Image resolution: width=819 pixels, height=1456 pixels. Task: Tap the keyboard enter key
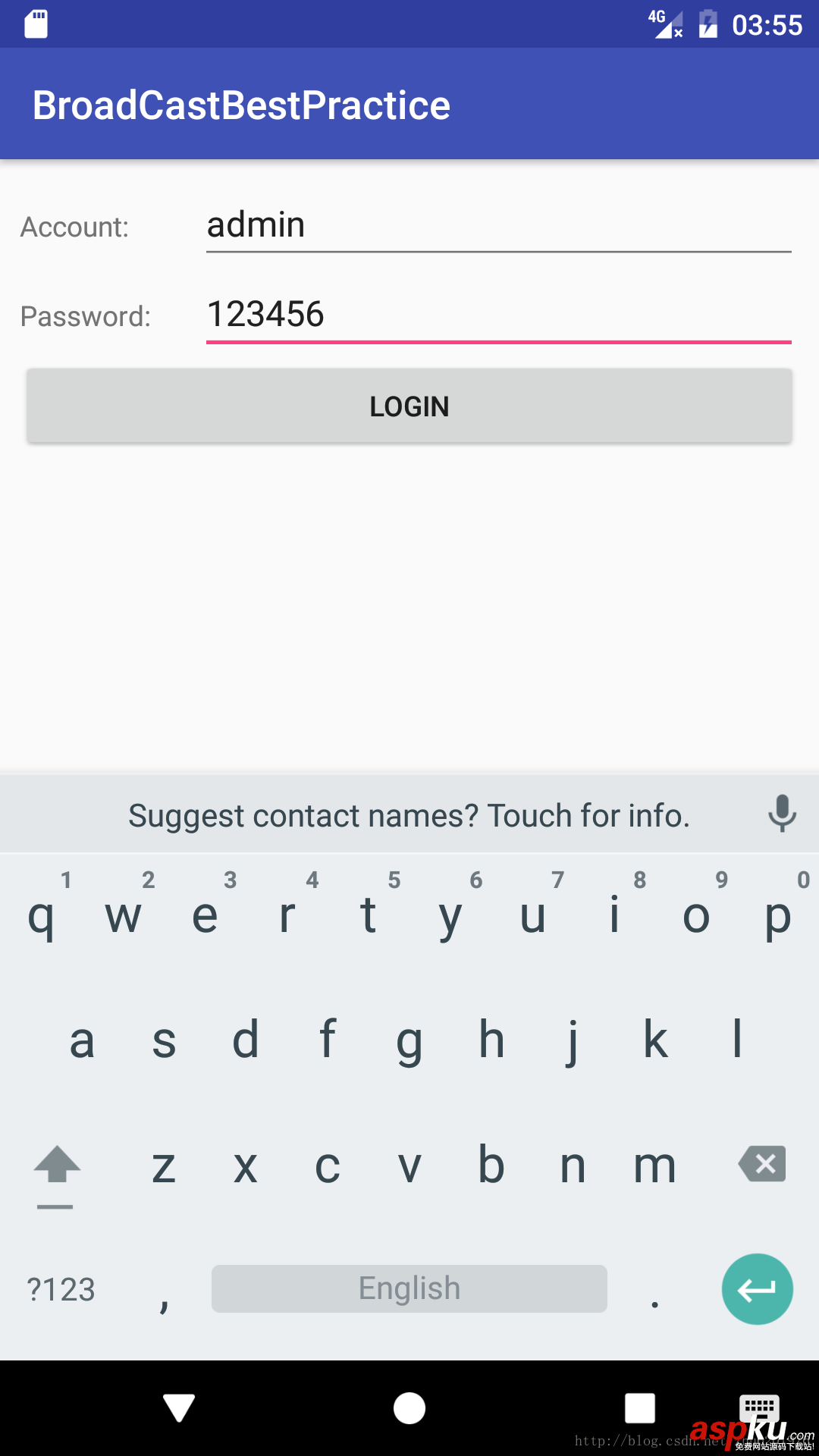coord(757,1289)
